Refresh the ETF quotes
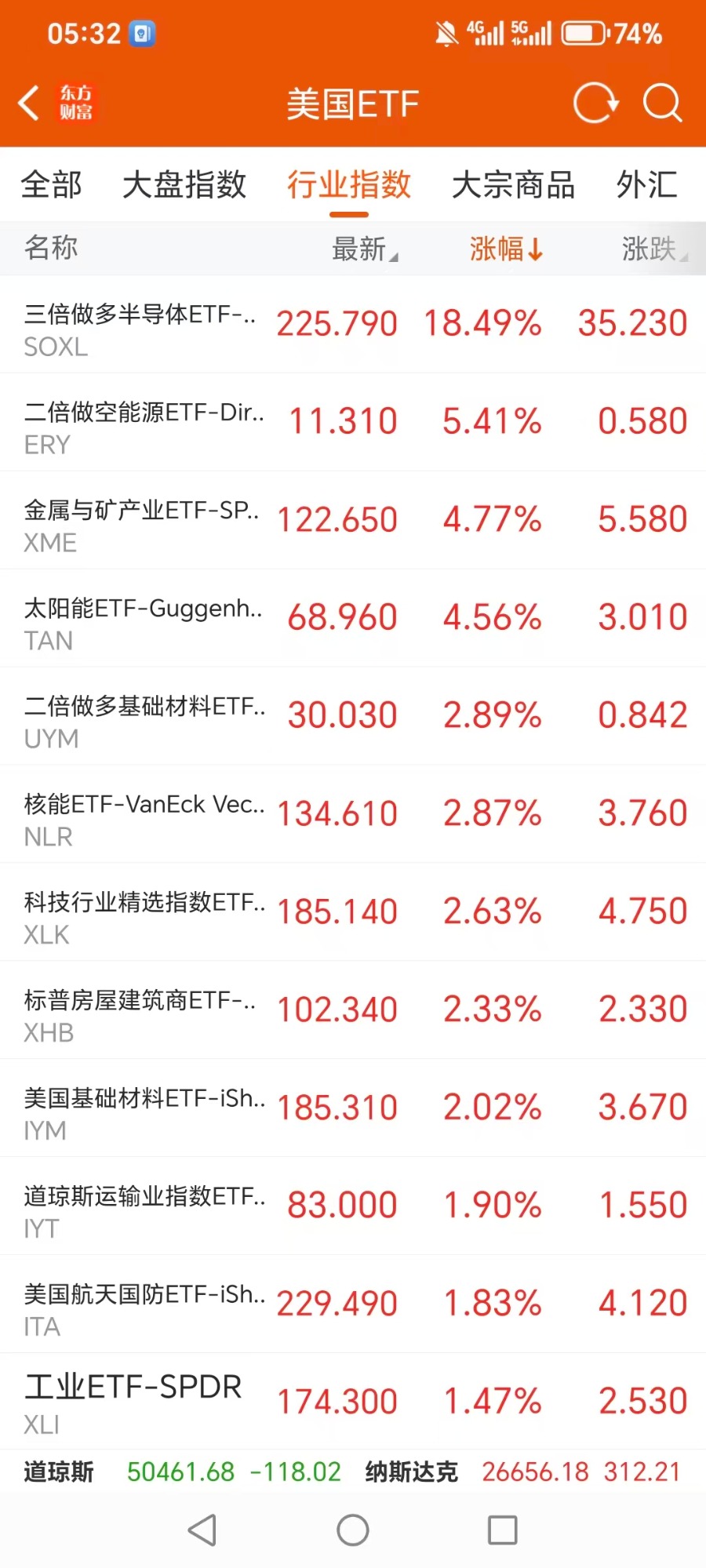The height and width of the screenshot is (1568, 706). click(x=595, y=103)
